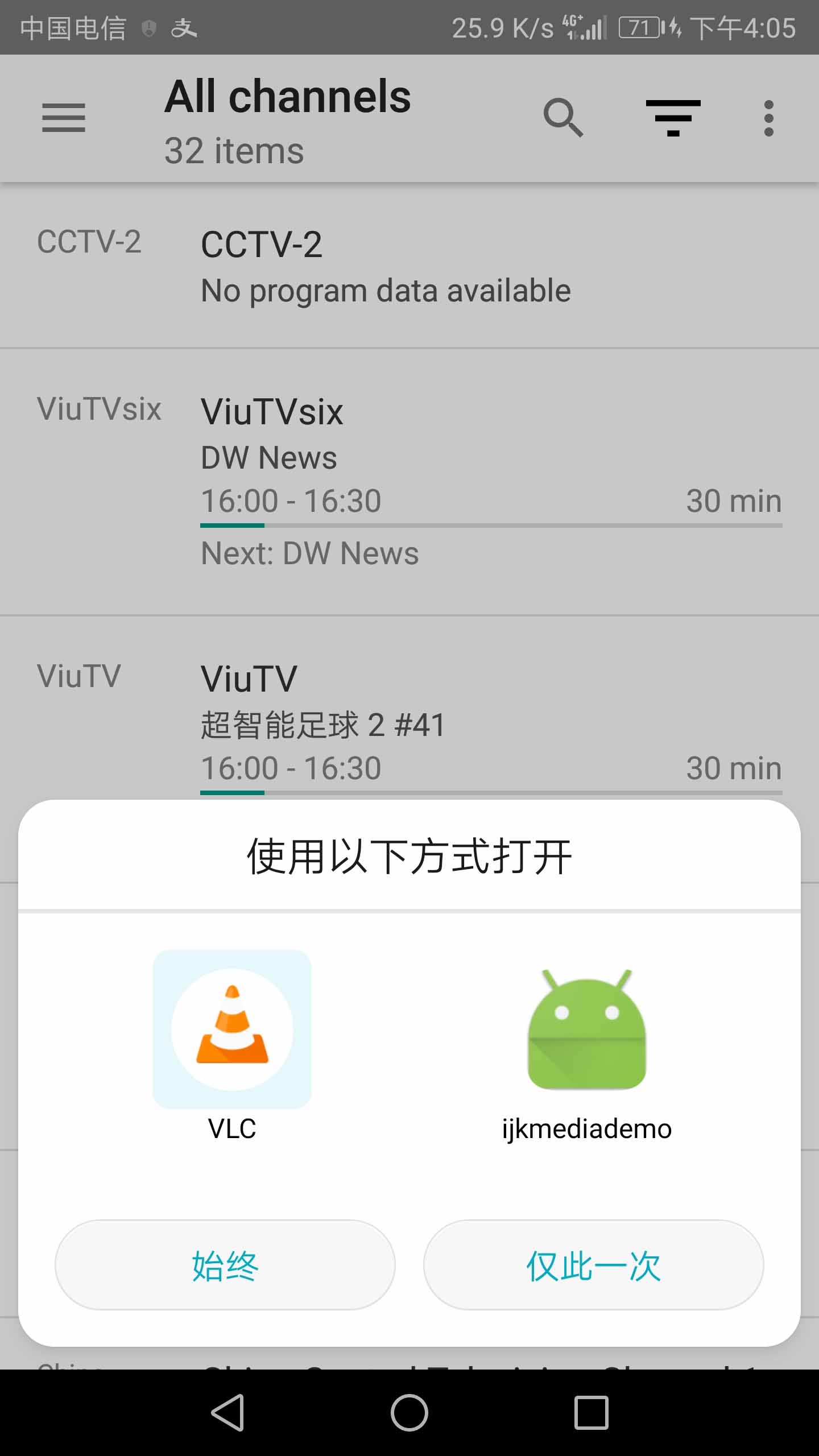819x1456 pixels.
Task: Open the recent apps overview
Action: pyautogui.click(x=591, y=1412)
